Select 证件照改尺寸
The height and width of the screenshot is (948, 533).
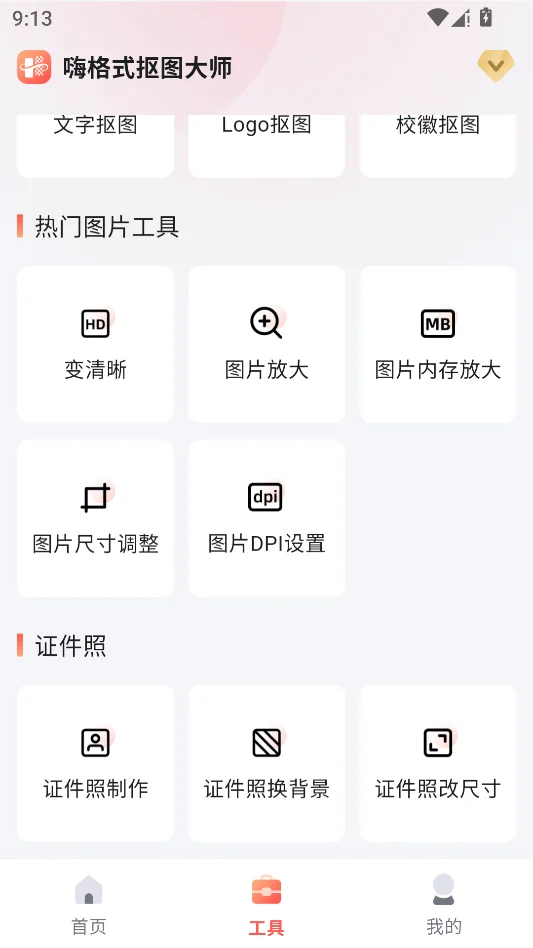pyautogui.click(x=438, y=763)
